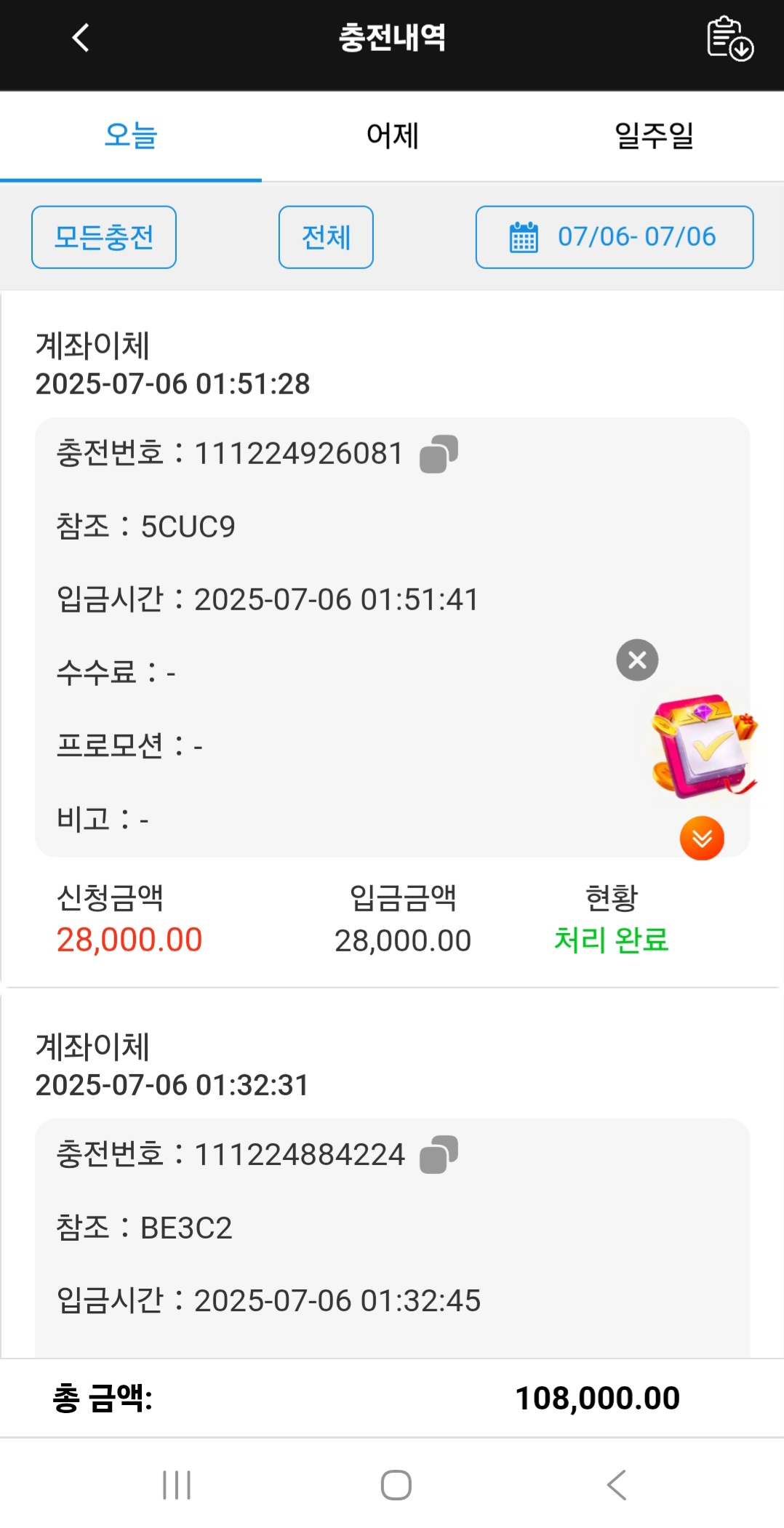
Task: Copy 충전번호 111224926081
Action: 439,454
